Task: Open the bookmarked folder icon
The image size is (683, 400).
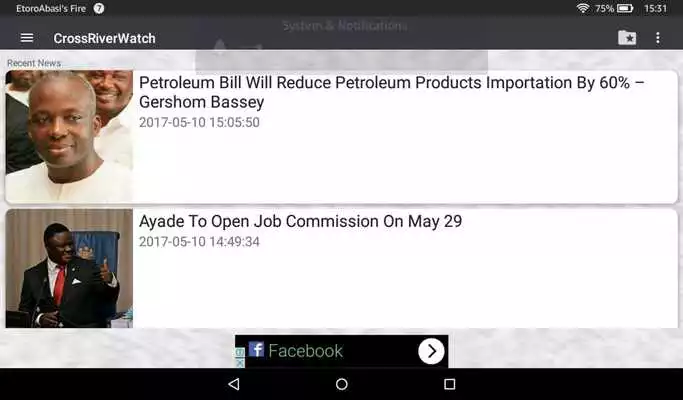Action: 627,38
